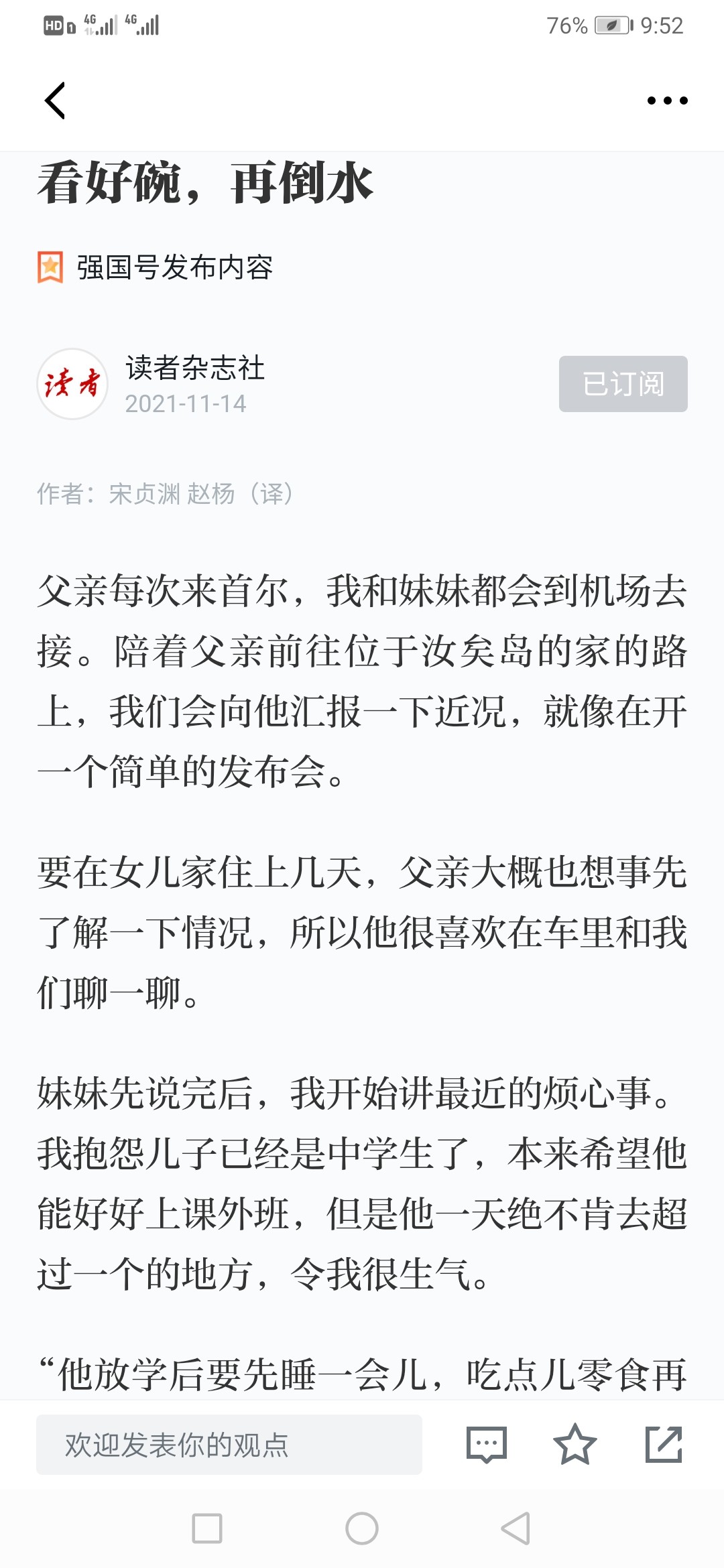The width and height of the screenshot is (724, 1568).
Task: Tap the system home button
Action: pos(362,1528)
